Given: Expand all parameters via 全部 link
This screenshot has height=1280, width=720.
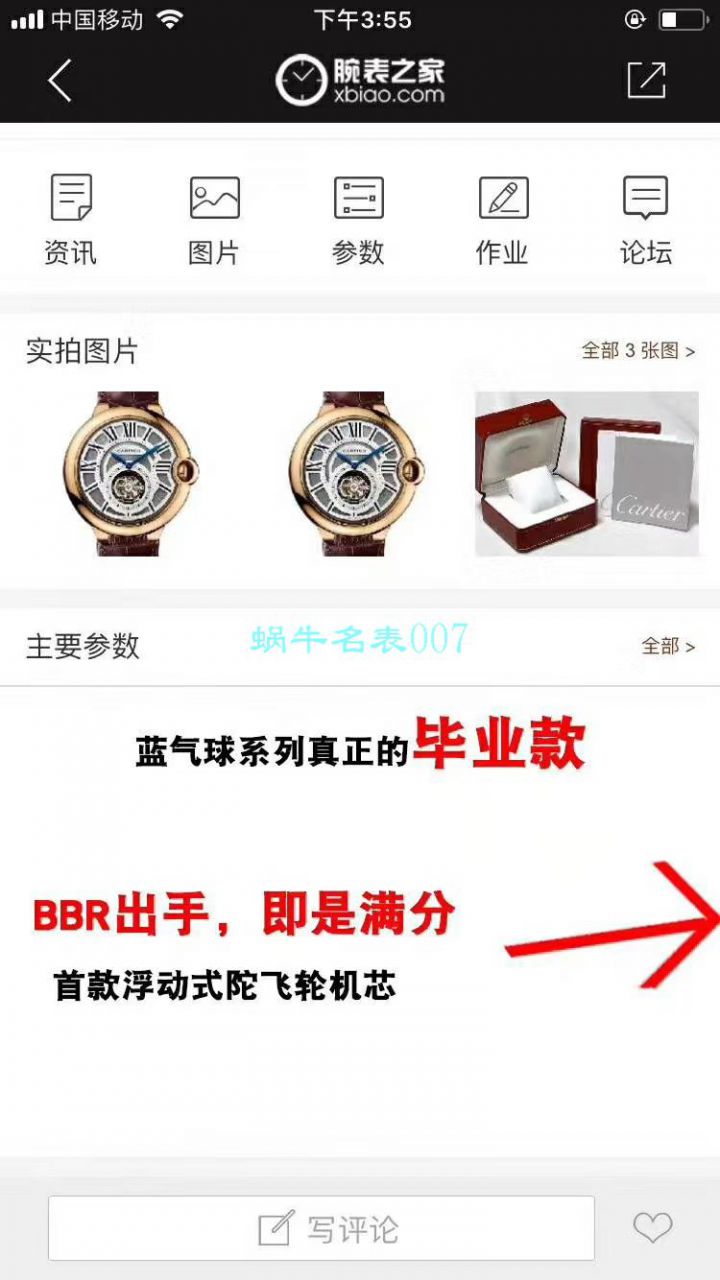Looking at the screenshot, I should click(x=667, y=647).
